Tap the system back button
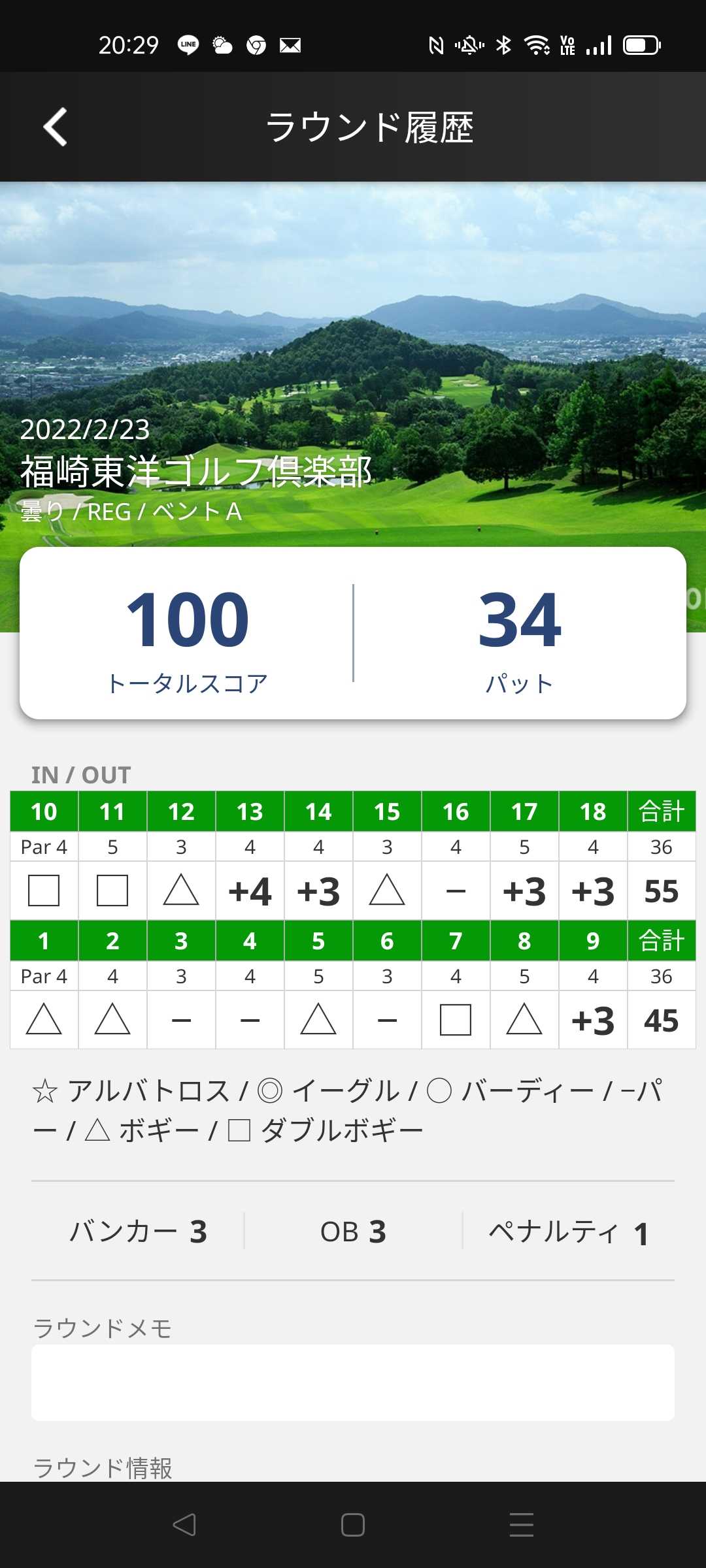Viewport: 706px width, 1568px height. [184, 1525]
